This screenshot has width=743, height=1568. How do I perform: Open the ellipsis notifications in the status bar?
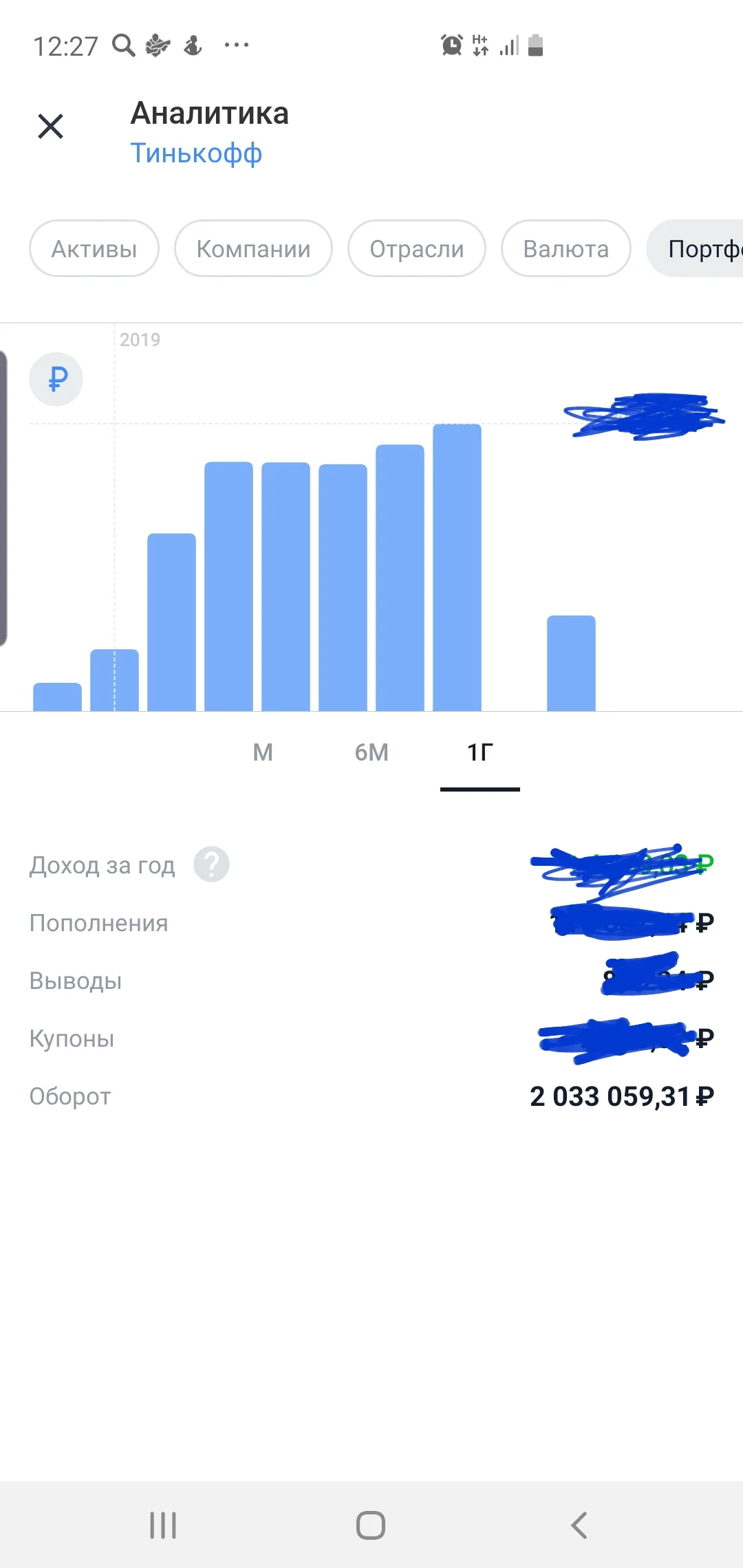pyautogui.click(x=235, y=45)
